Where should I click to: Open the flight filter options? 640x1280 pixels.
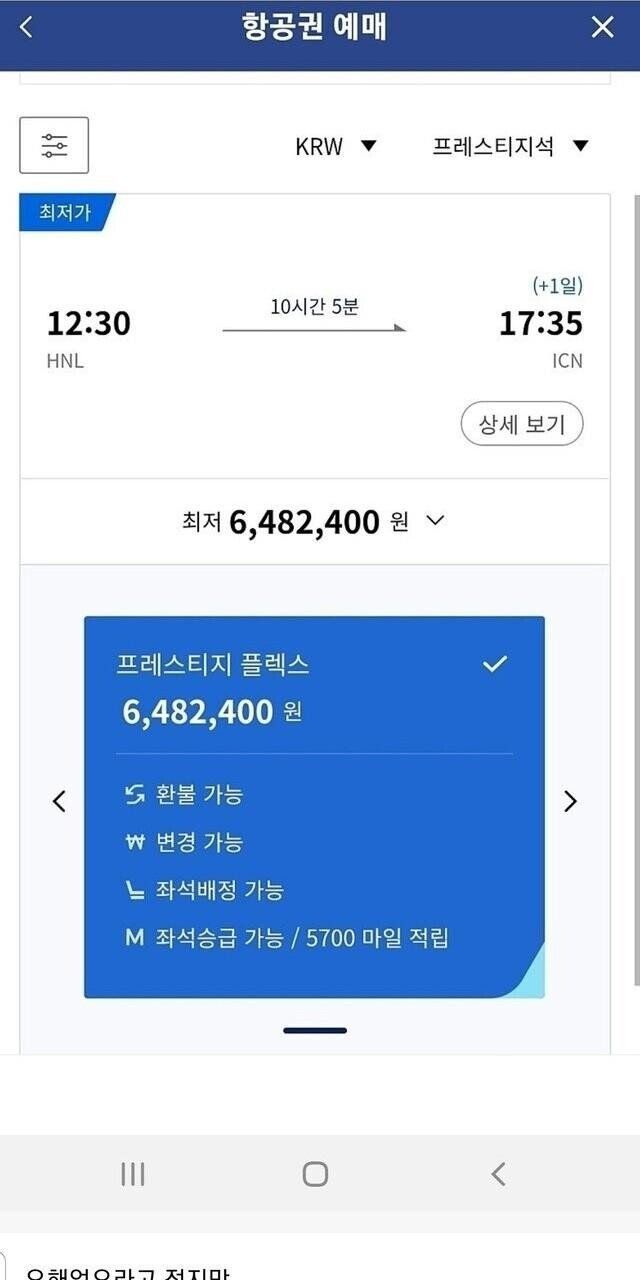tap(54, 146)
